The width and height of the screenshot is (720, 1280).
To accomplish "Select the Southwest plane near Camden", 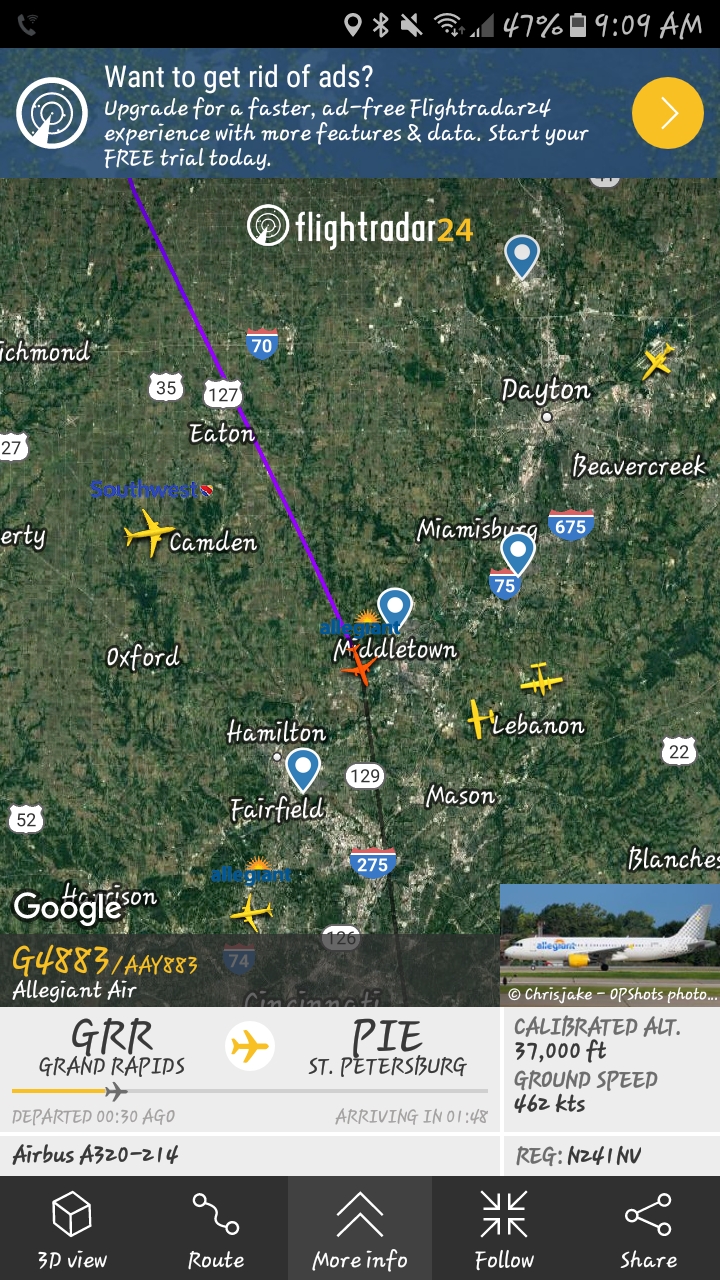I will click(149, 532).
